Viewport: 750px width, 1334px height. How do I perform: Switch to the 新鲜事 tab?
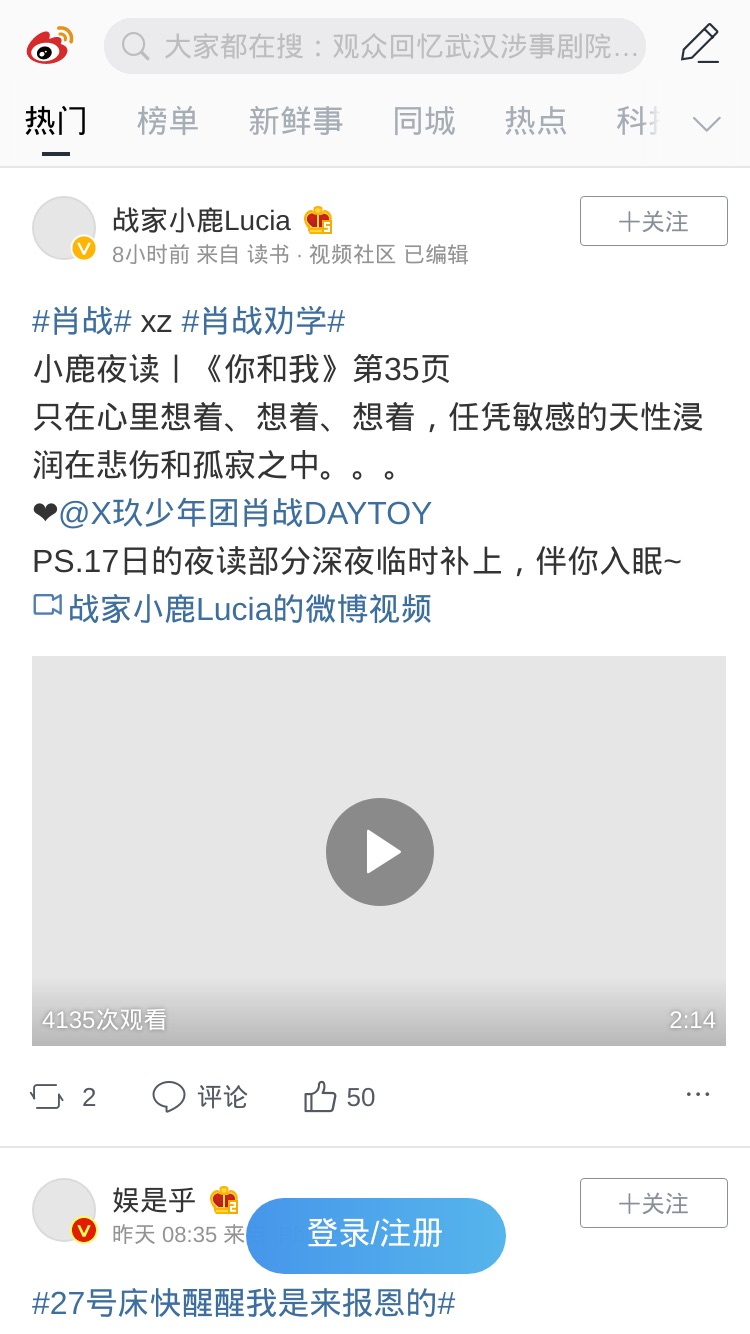[x=296, y=121]
